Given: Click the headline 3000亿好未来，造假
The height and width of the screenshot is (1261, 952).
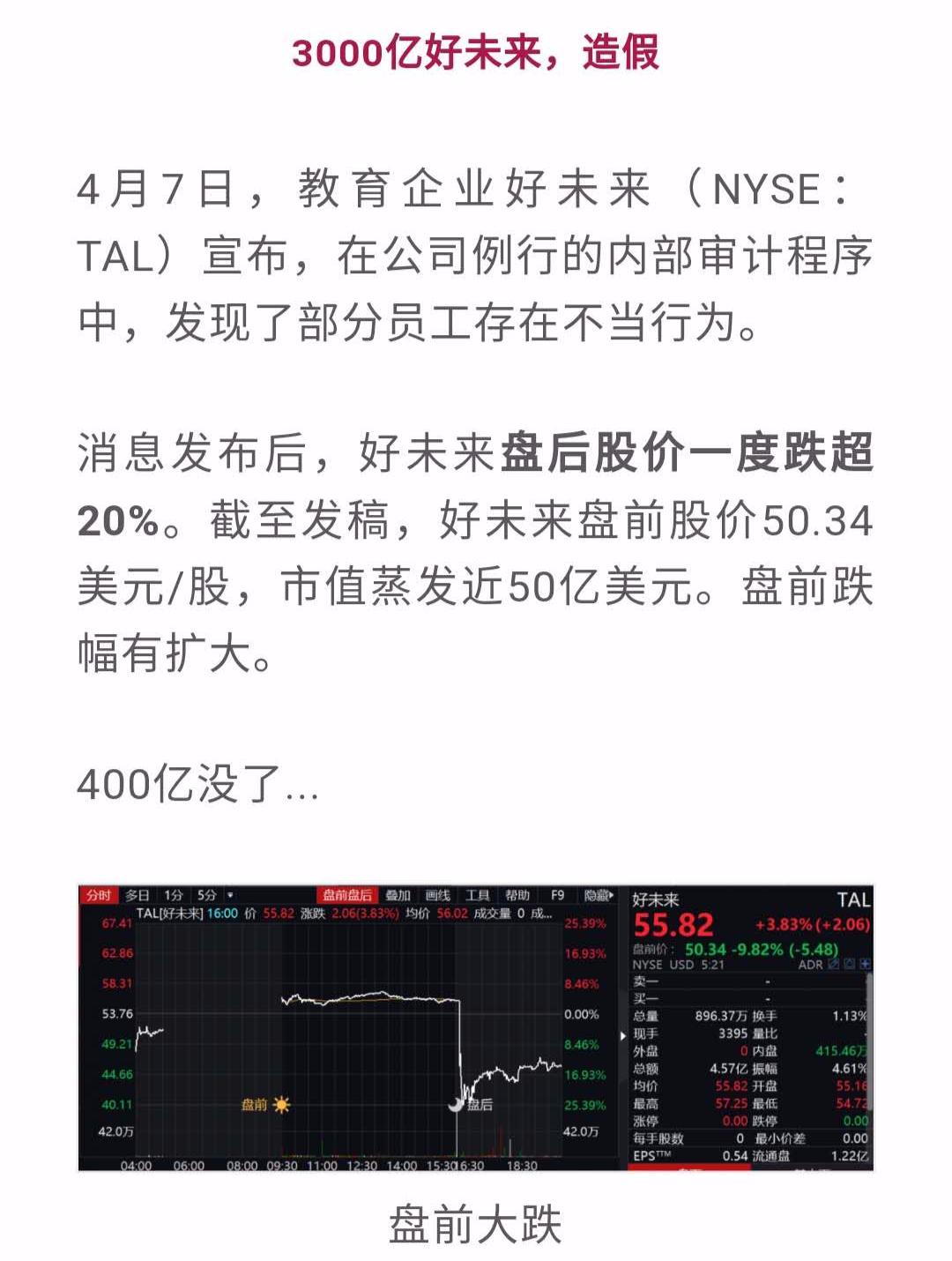Looking at the screenshot, I should 476,53.
